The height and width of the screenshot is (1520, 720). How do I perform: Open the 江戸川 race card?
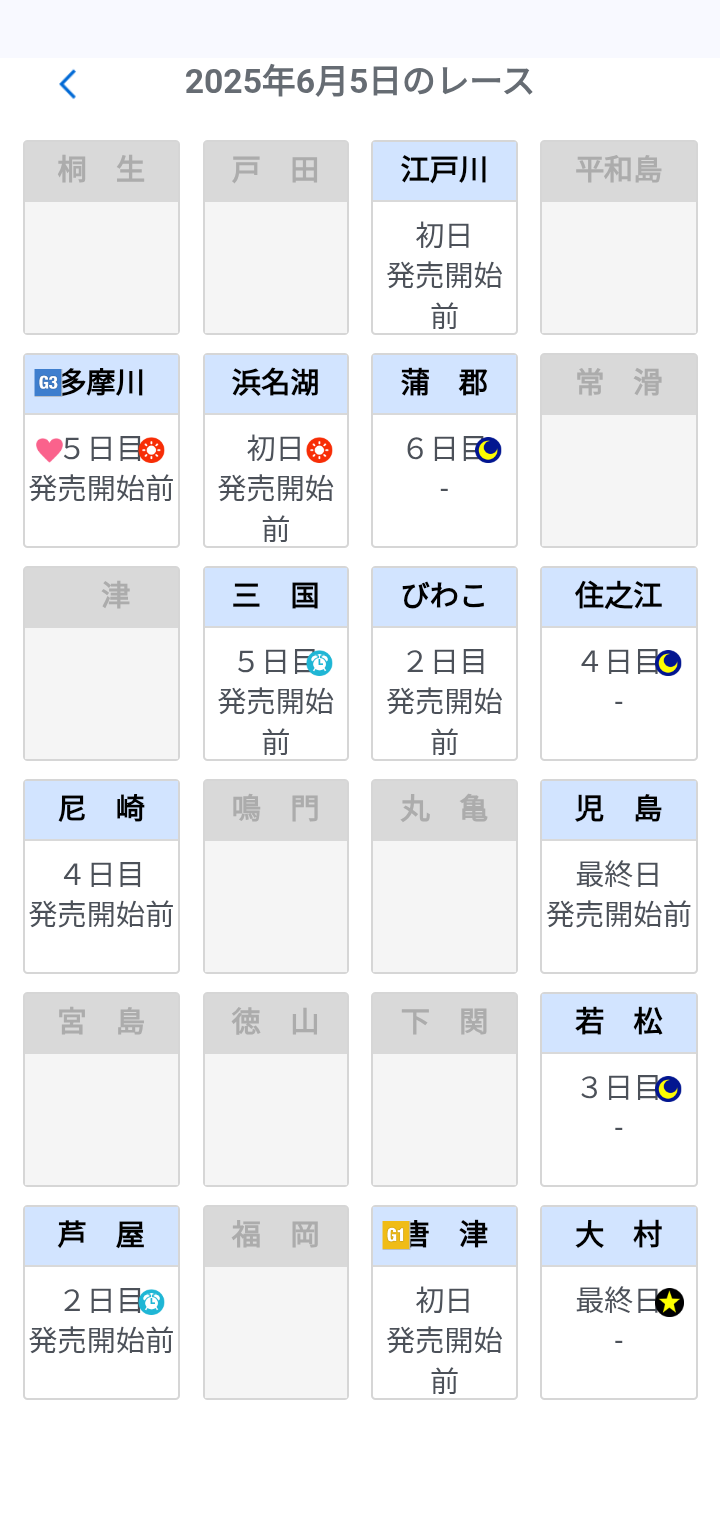pyautogui.click(x=444, y=237)
